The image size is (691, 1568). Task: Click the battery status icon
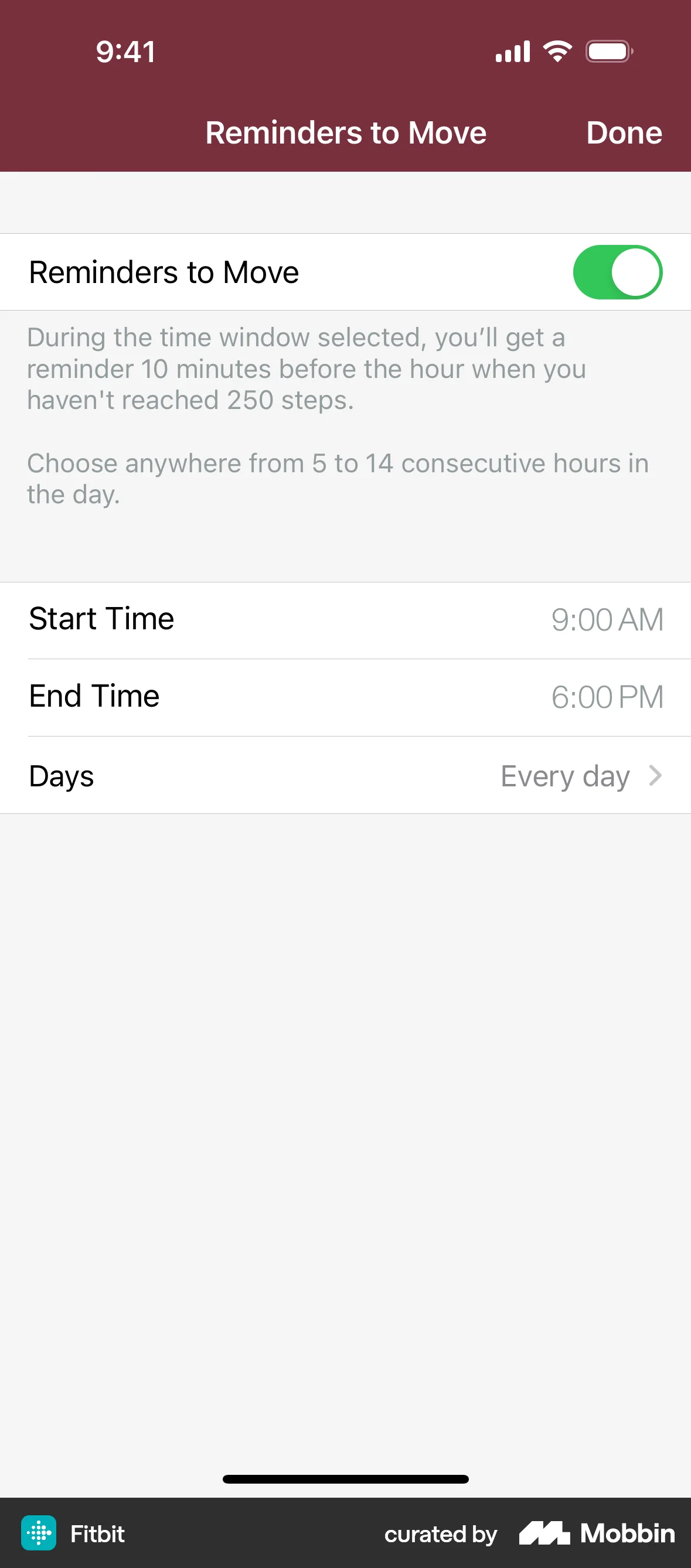click(609, 51)
